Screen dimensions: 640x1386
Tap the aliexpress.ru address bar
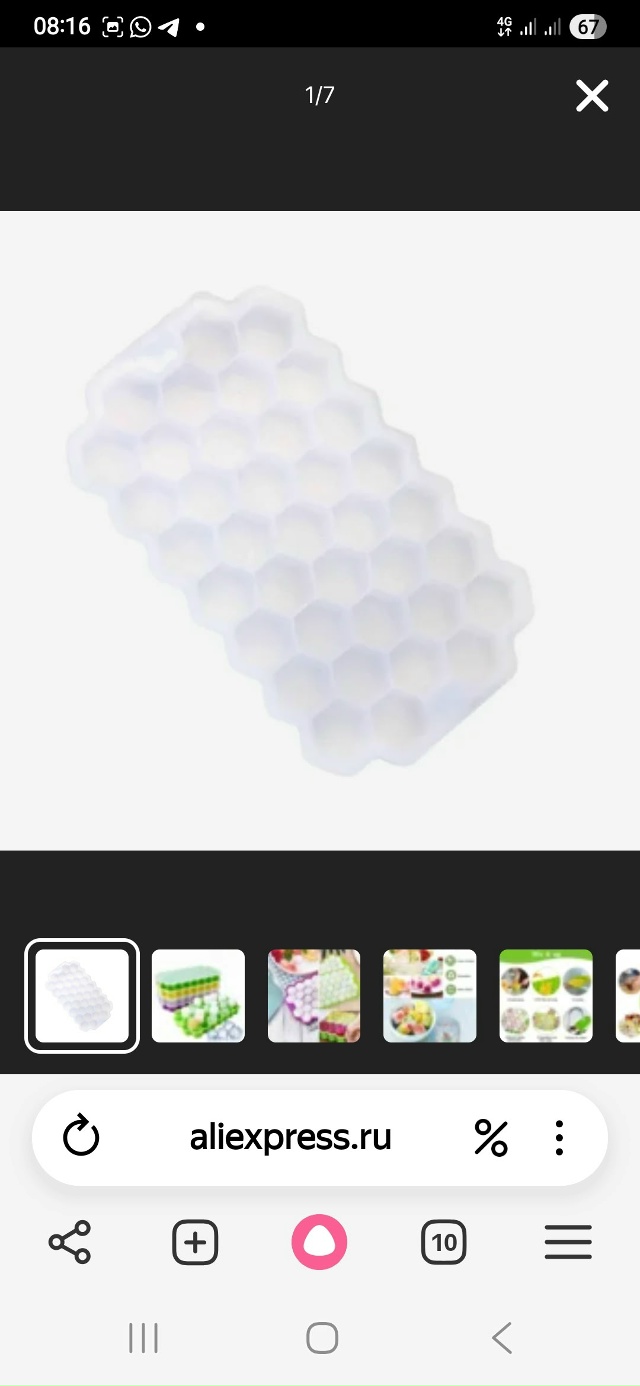290,1137
